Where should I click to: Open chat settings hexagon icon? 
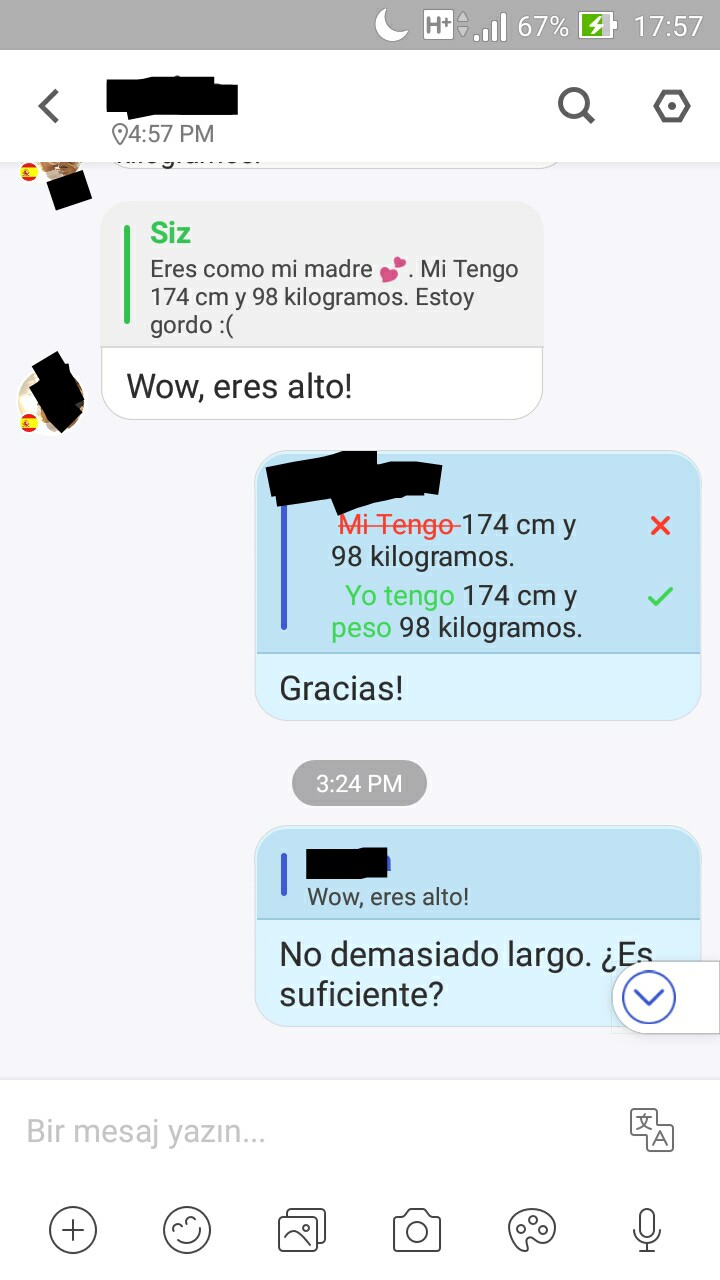click(x=672, y=105)
